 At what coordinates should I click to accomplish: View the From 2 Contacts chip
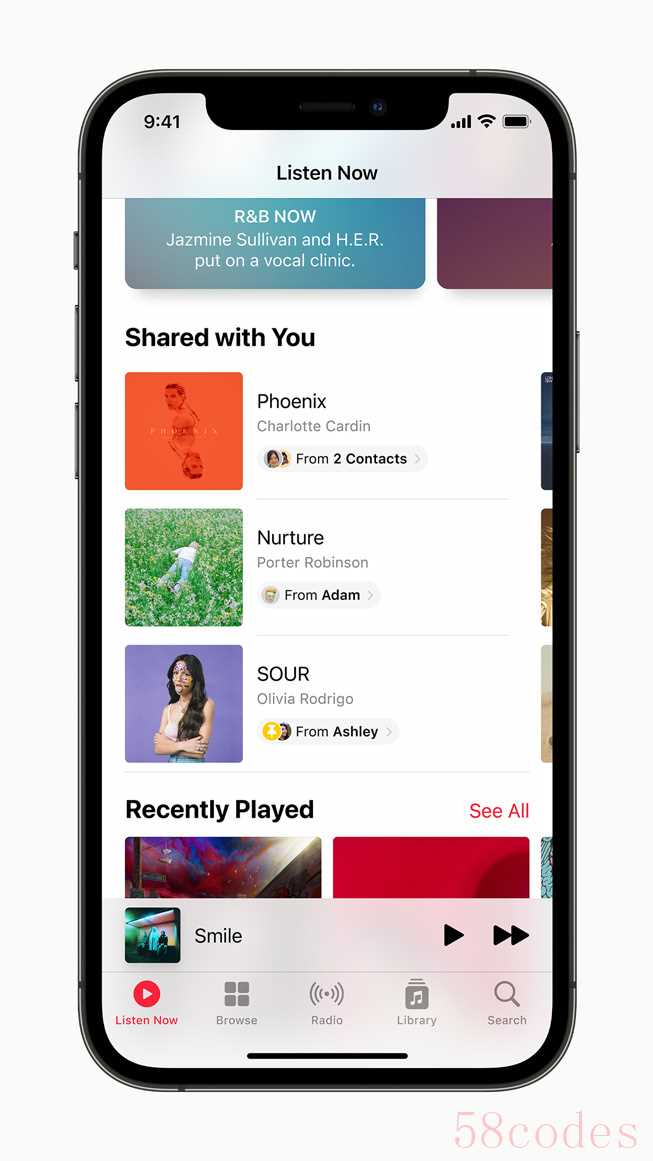[343, 458]
